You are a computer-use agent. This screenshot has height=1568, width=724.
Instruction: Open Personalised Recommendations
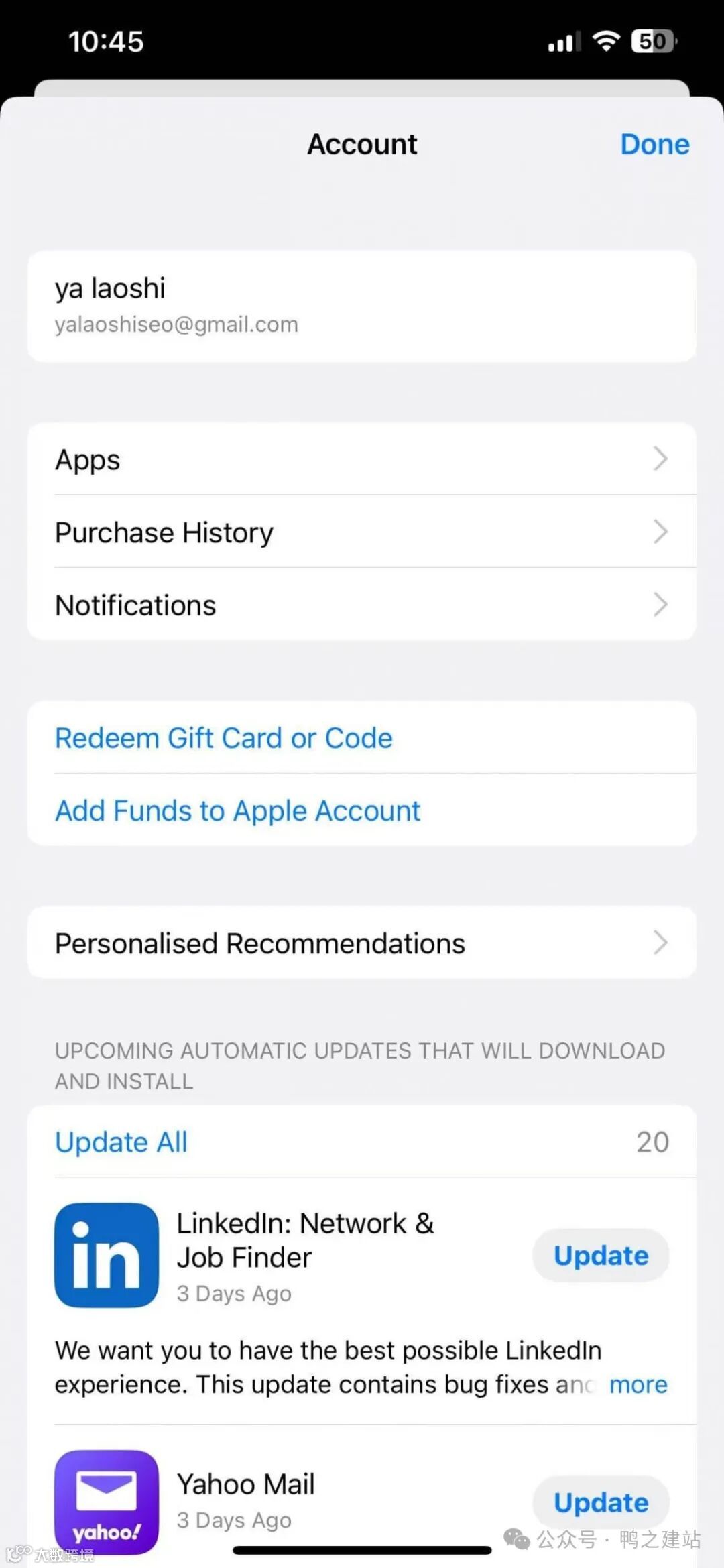362,943
